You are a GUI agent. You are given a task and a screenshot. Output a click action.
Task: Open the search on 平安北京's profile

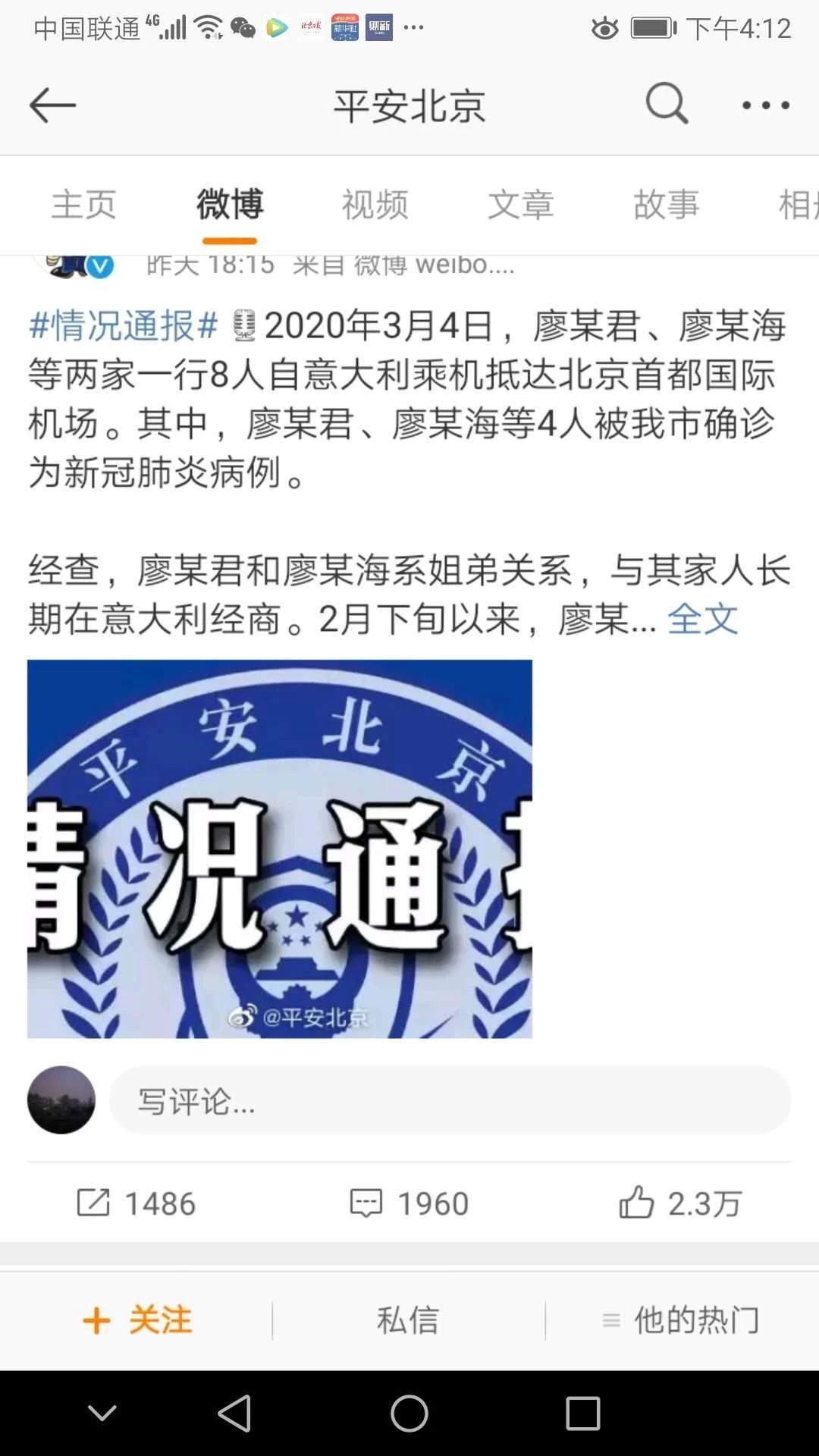[x=666, y=104]
